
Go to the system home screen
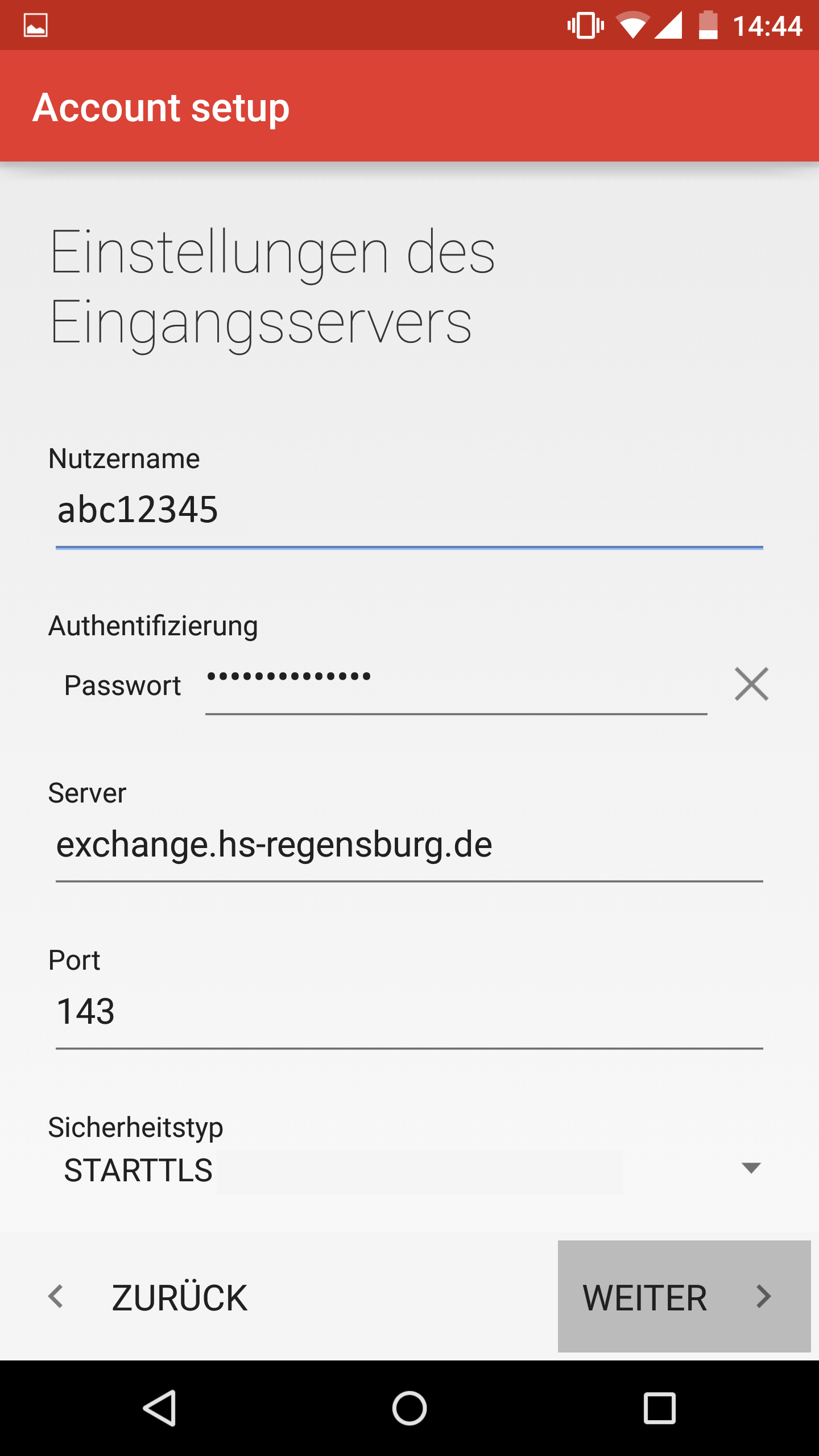(x=409, y=1408)
